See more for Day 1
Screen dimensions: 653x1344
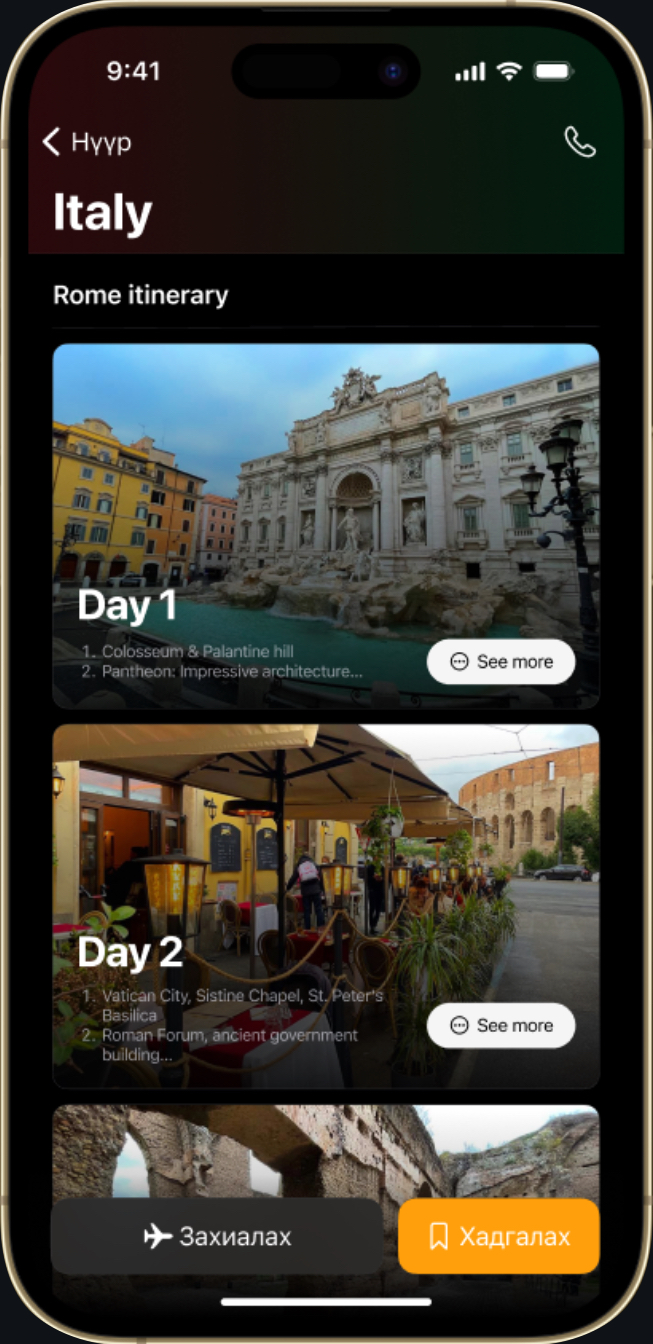[x=501, y=662]
